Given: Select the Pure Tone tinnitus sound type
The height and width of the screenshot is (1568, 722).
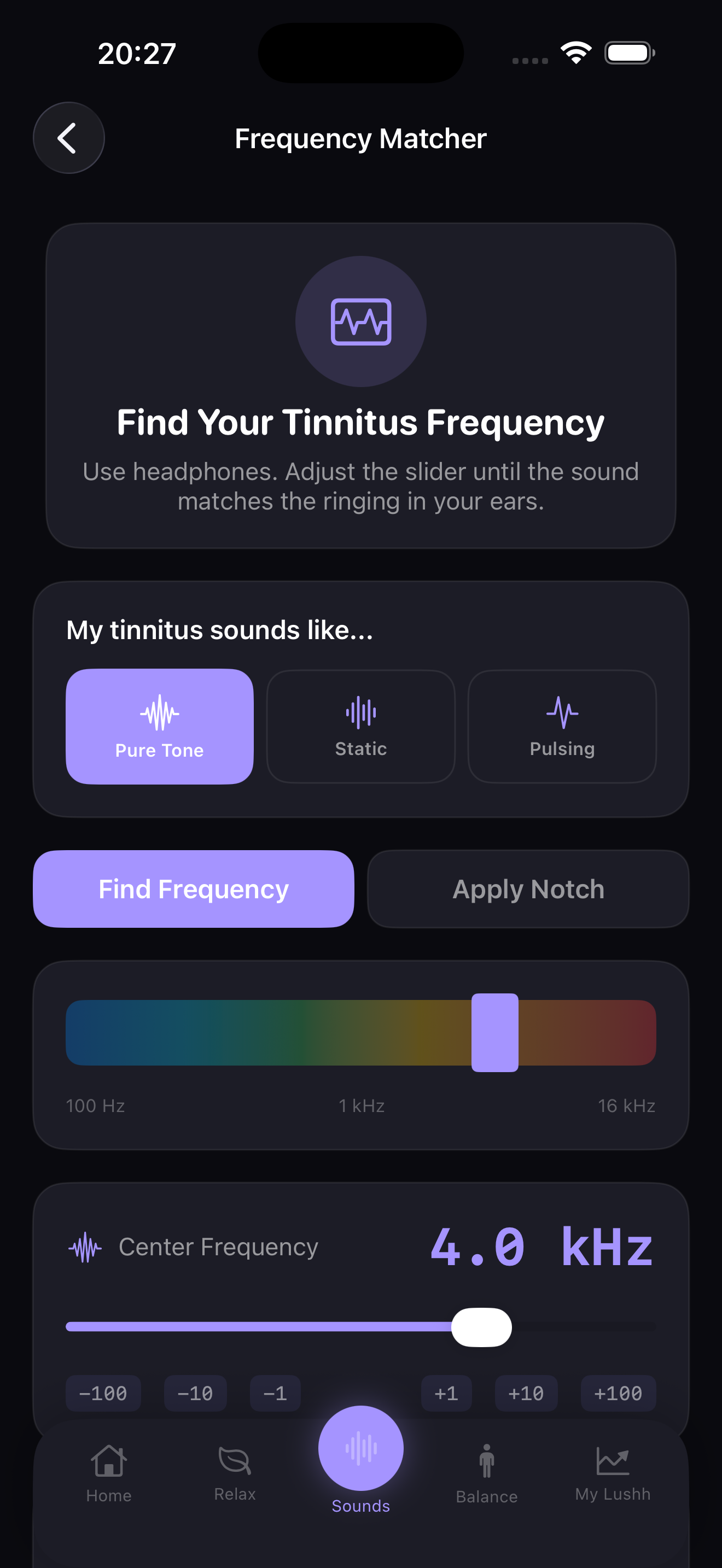Looking at the screenshot, I should click(x=159, y=726).
